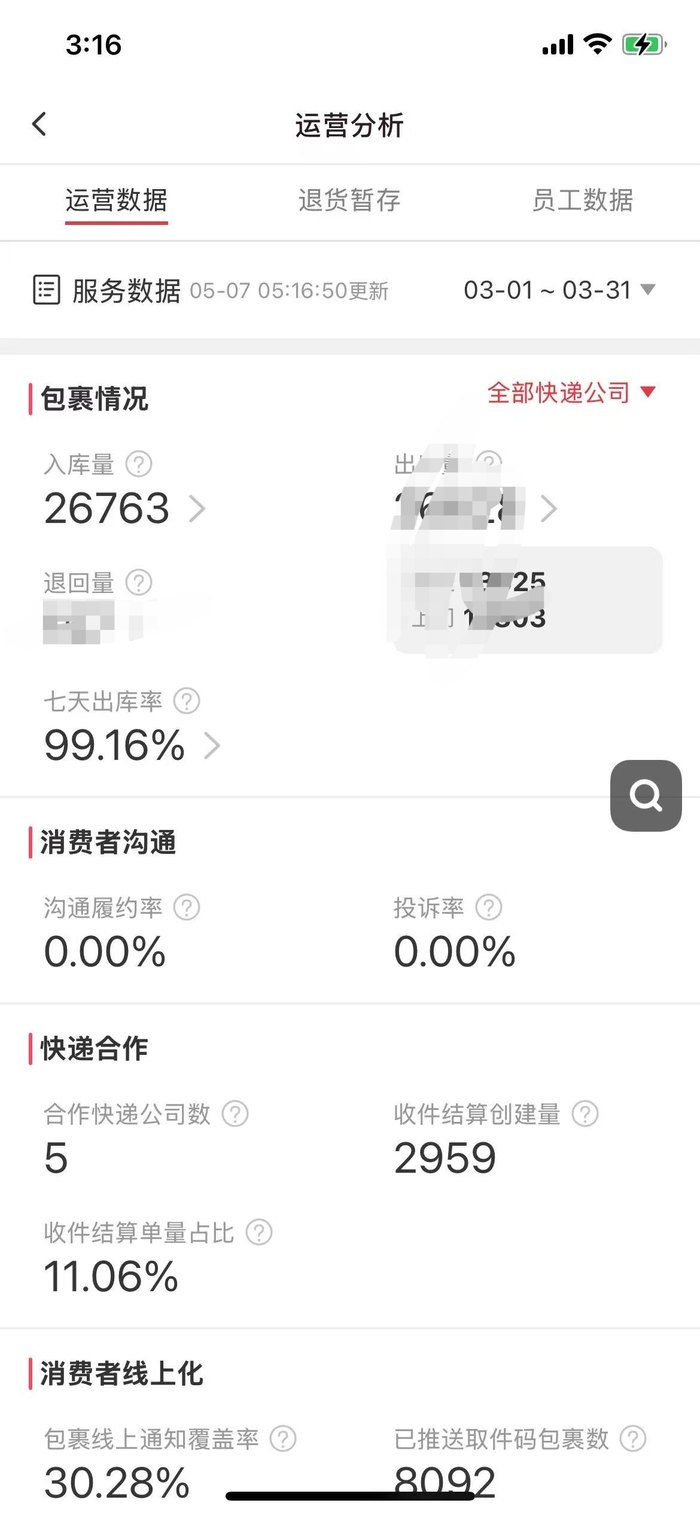Show help for 包裹线上通知覆盖率
Image resolution: width=700 pixels, height=1515 pixels.
[x=284, y=1438]
